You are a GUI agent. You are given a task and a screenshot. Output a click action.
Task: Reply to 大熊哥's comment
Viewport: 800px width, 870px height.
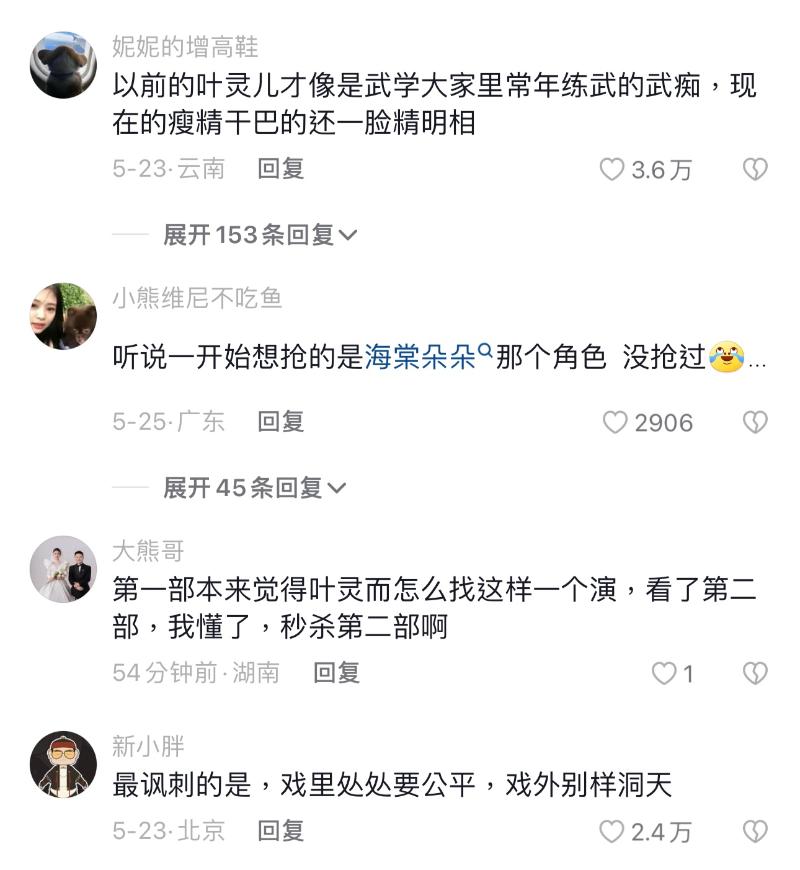coord(336,673)
